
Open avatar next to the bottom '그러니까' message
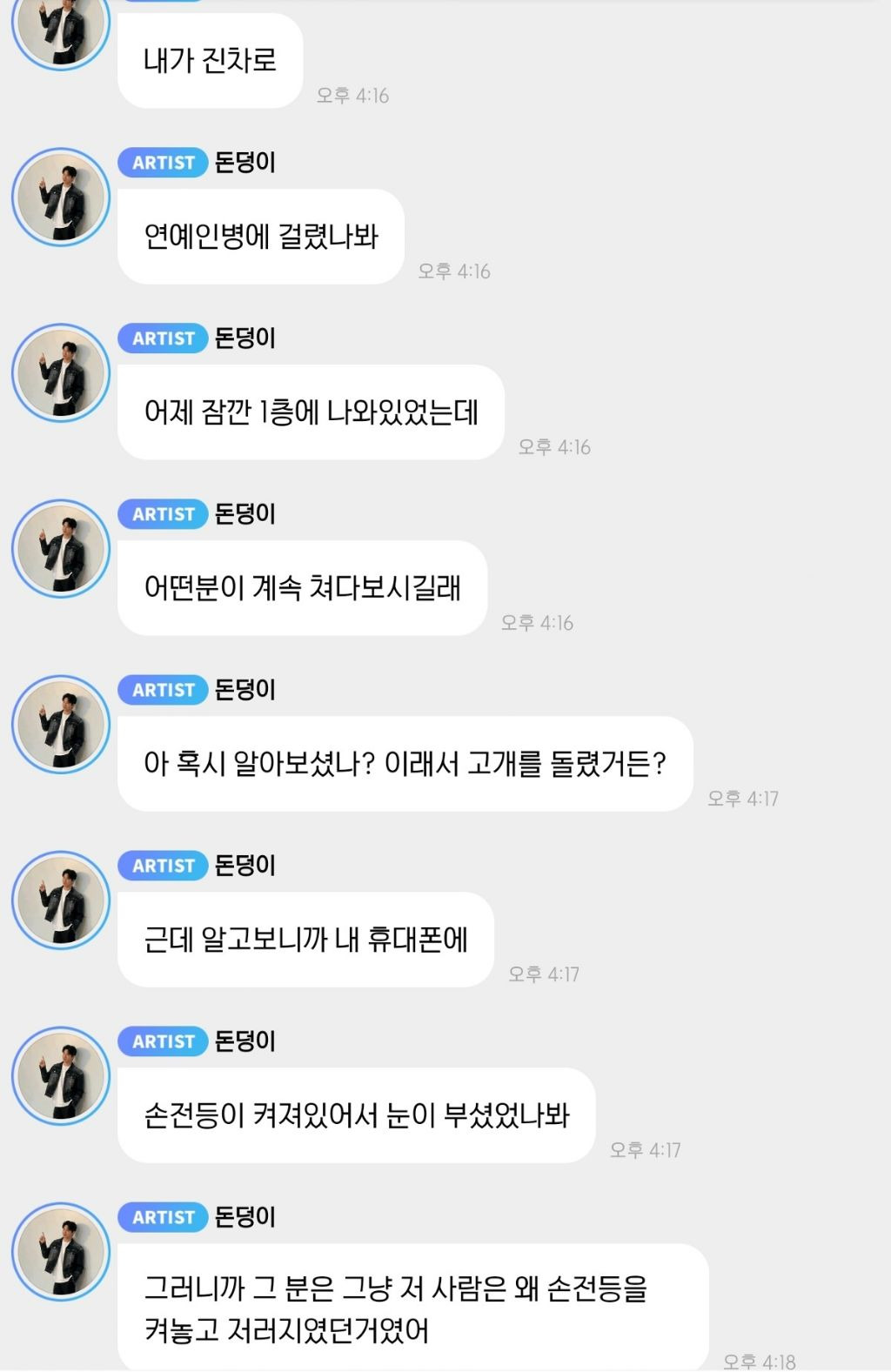[x=61, y=1253]
